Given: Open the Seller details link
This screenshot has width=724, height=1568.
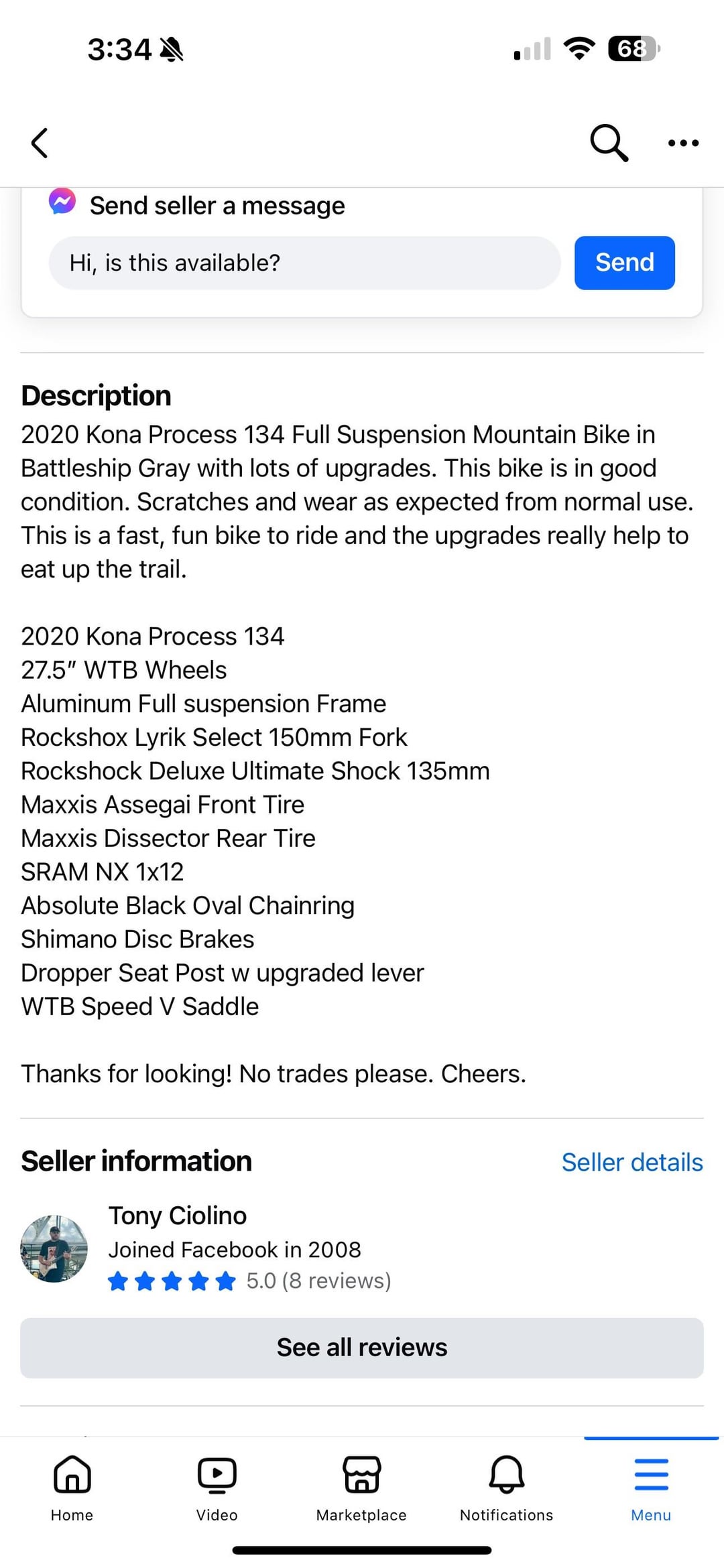Looking at the screenshot, I should pyautogui.click(x=631, y=1162).
